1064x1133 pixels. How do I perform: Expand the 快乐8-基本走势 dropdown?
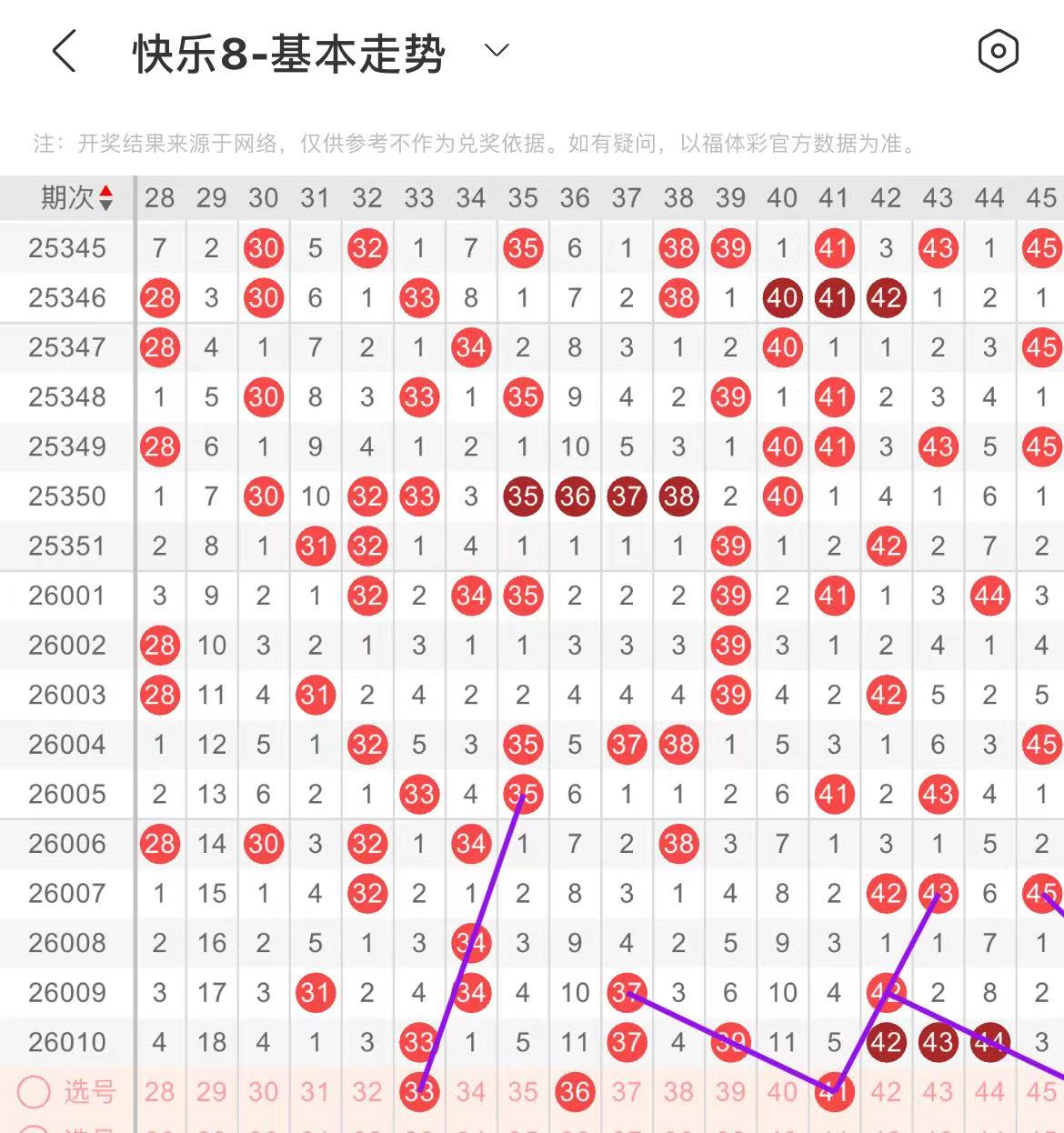coord(497,51)
